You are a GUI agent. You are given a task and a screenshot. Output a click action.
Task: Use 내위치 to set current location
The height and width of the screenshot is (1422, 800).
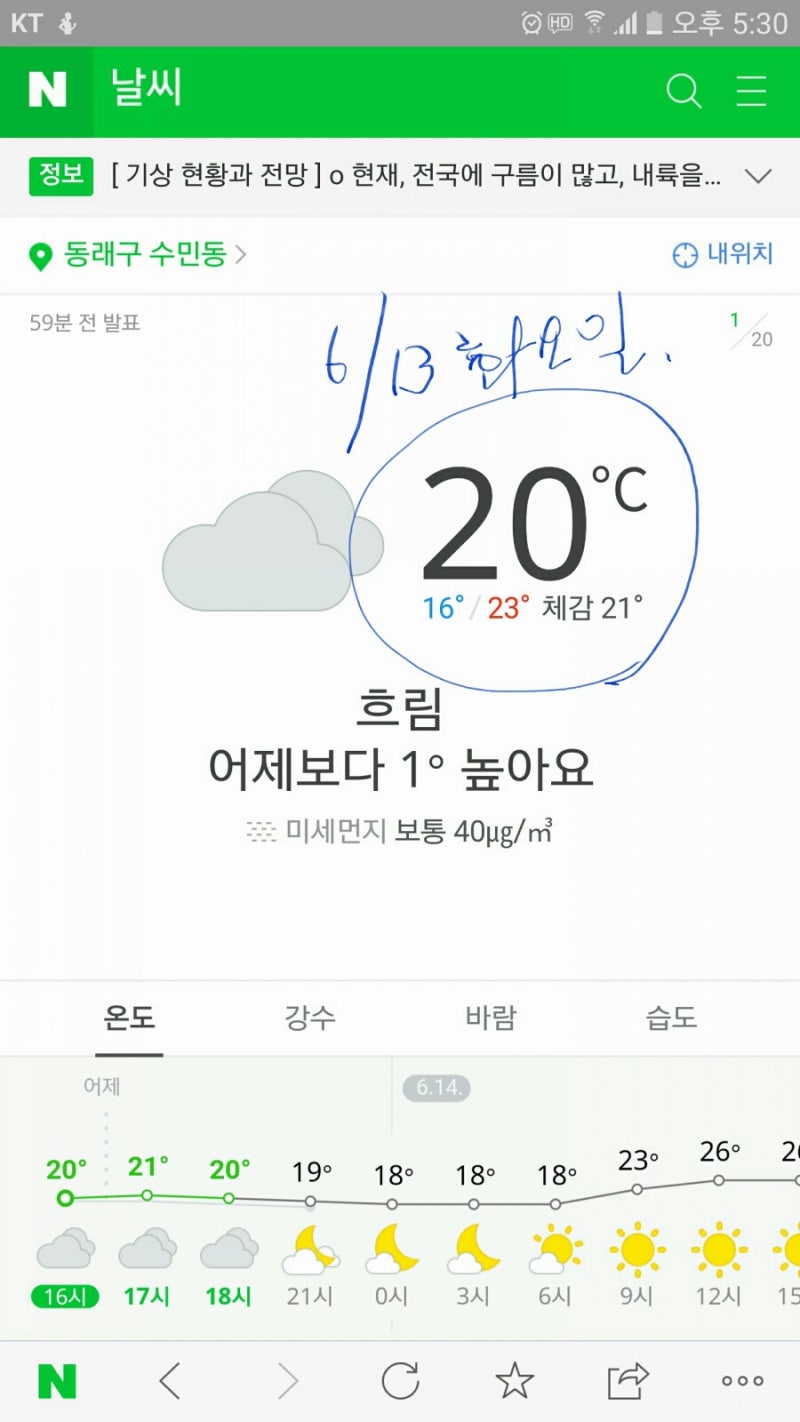(x=723, y=254)
